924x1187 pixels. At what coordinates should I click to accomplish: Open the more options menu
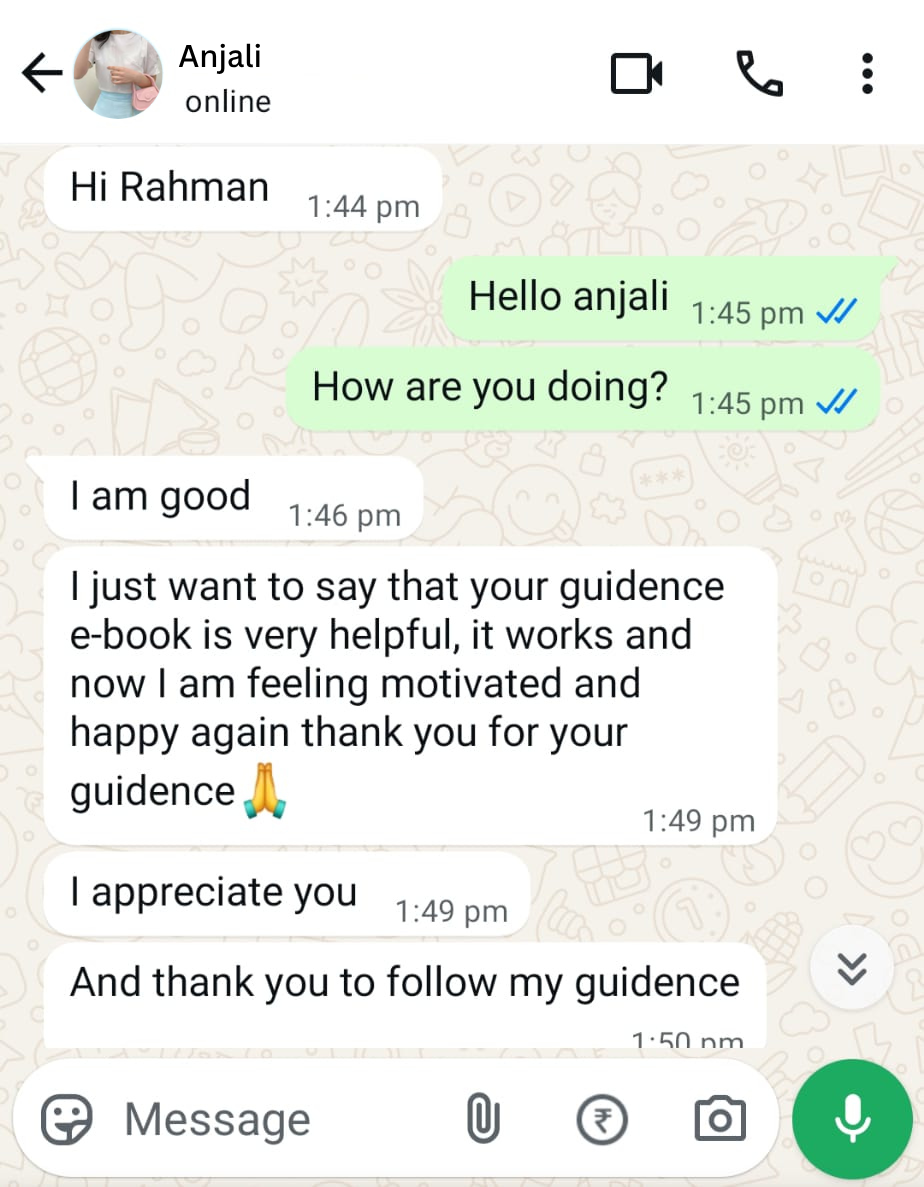(866, 74)
